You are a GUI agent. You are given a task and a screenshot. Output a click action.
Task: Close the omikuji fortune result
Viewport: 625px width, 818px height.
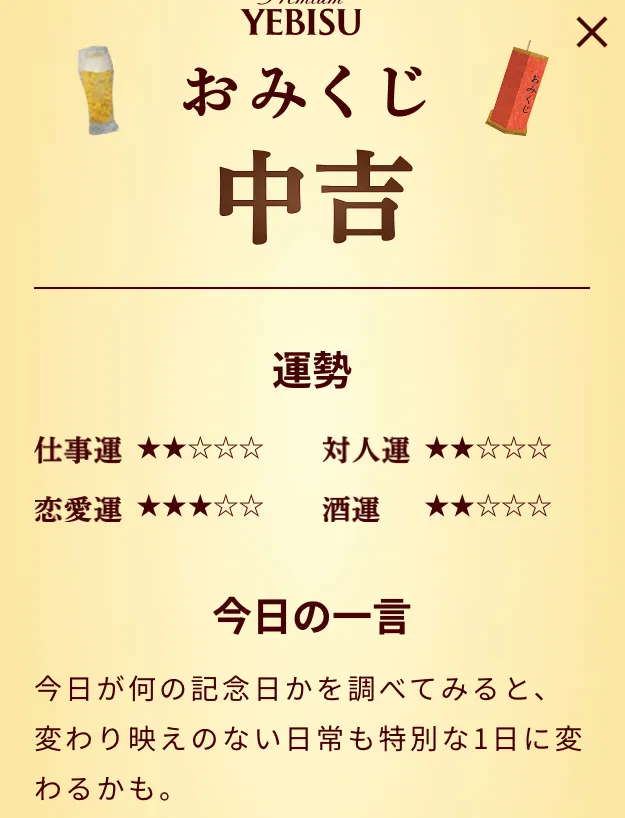[591, 33]
